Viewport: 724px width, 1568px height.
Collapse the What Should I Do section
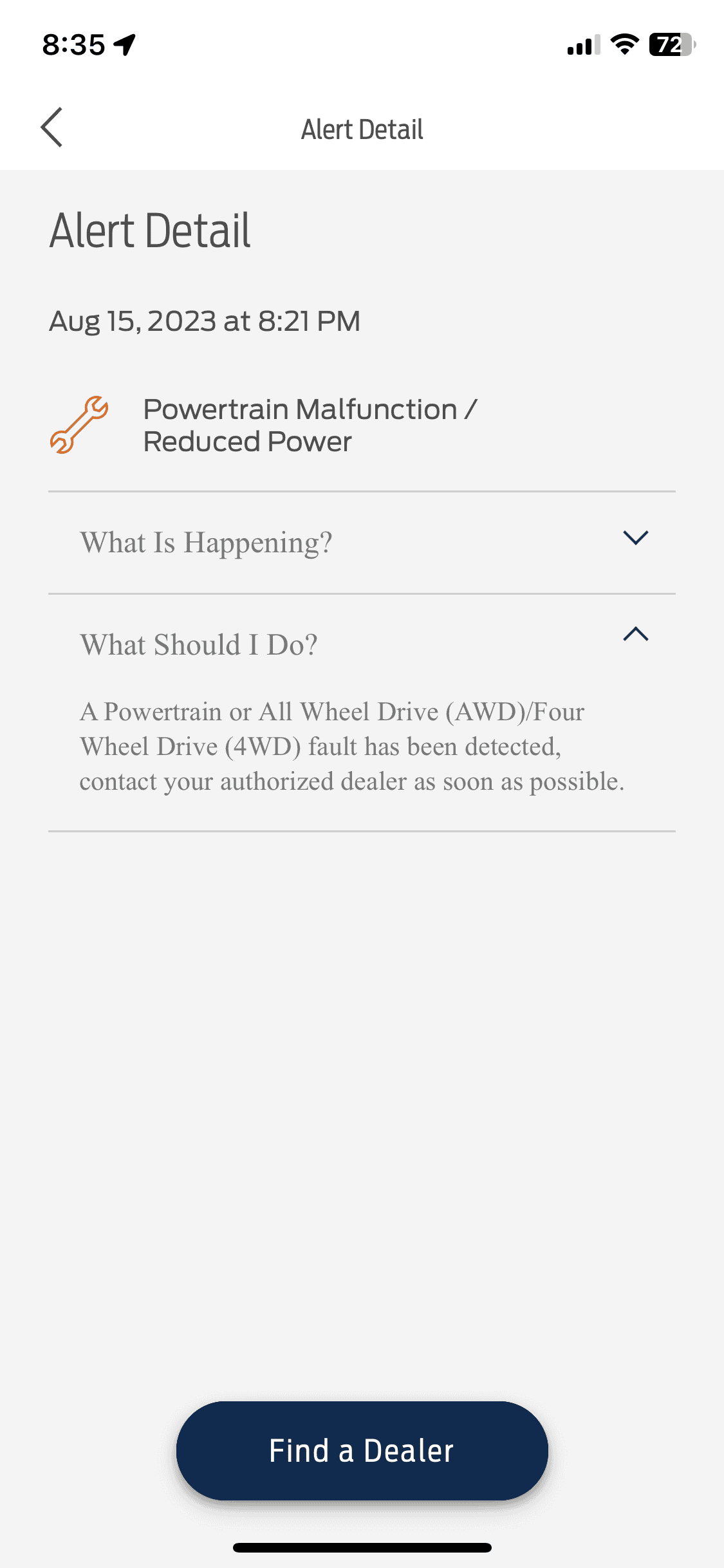(x=635, y=635)
